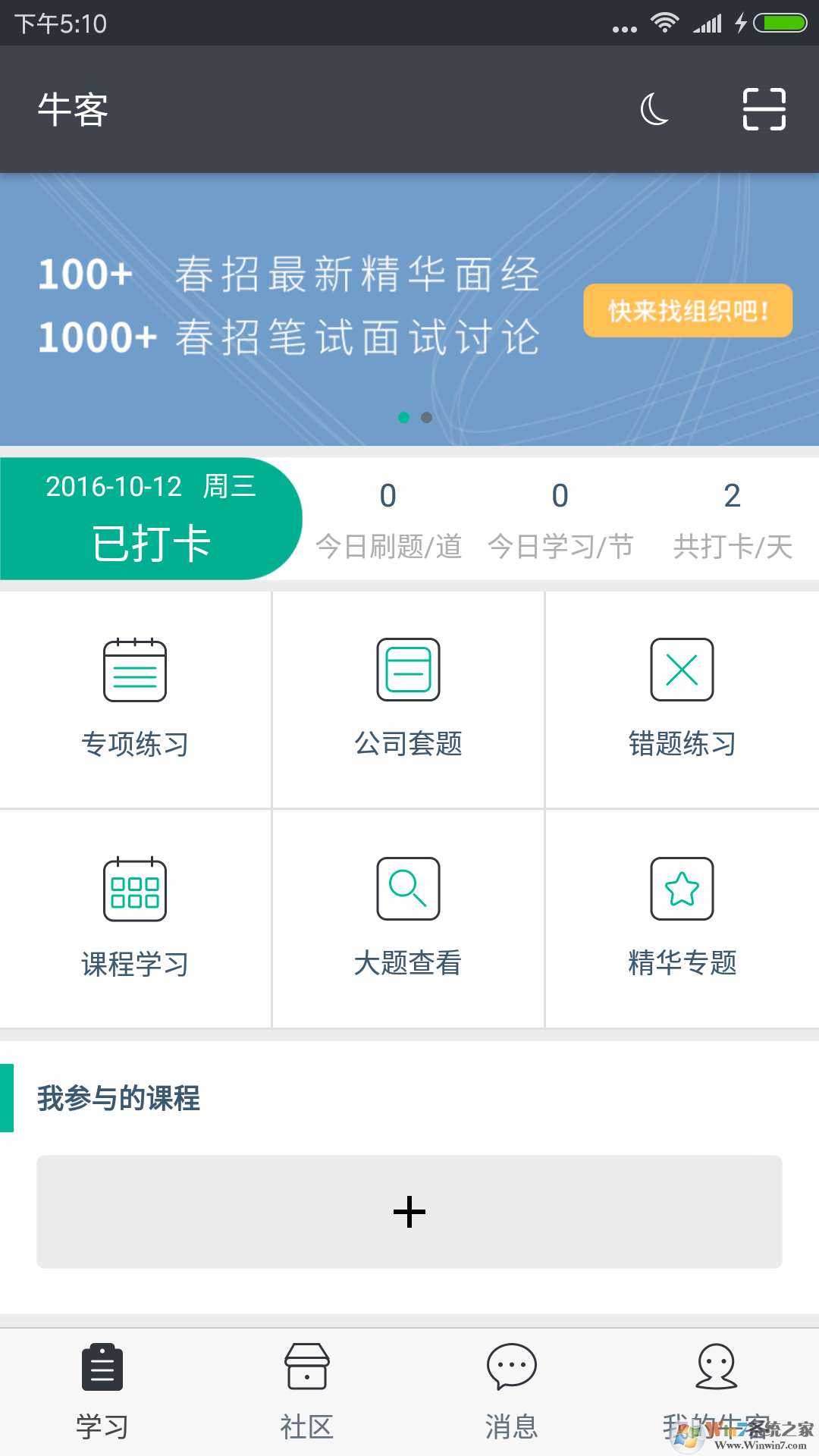Open 公司套题
Image resolution: width=819 pixels, height=1456 pixels.
pos(409,698)
